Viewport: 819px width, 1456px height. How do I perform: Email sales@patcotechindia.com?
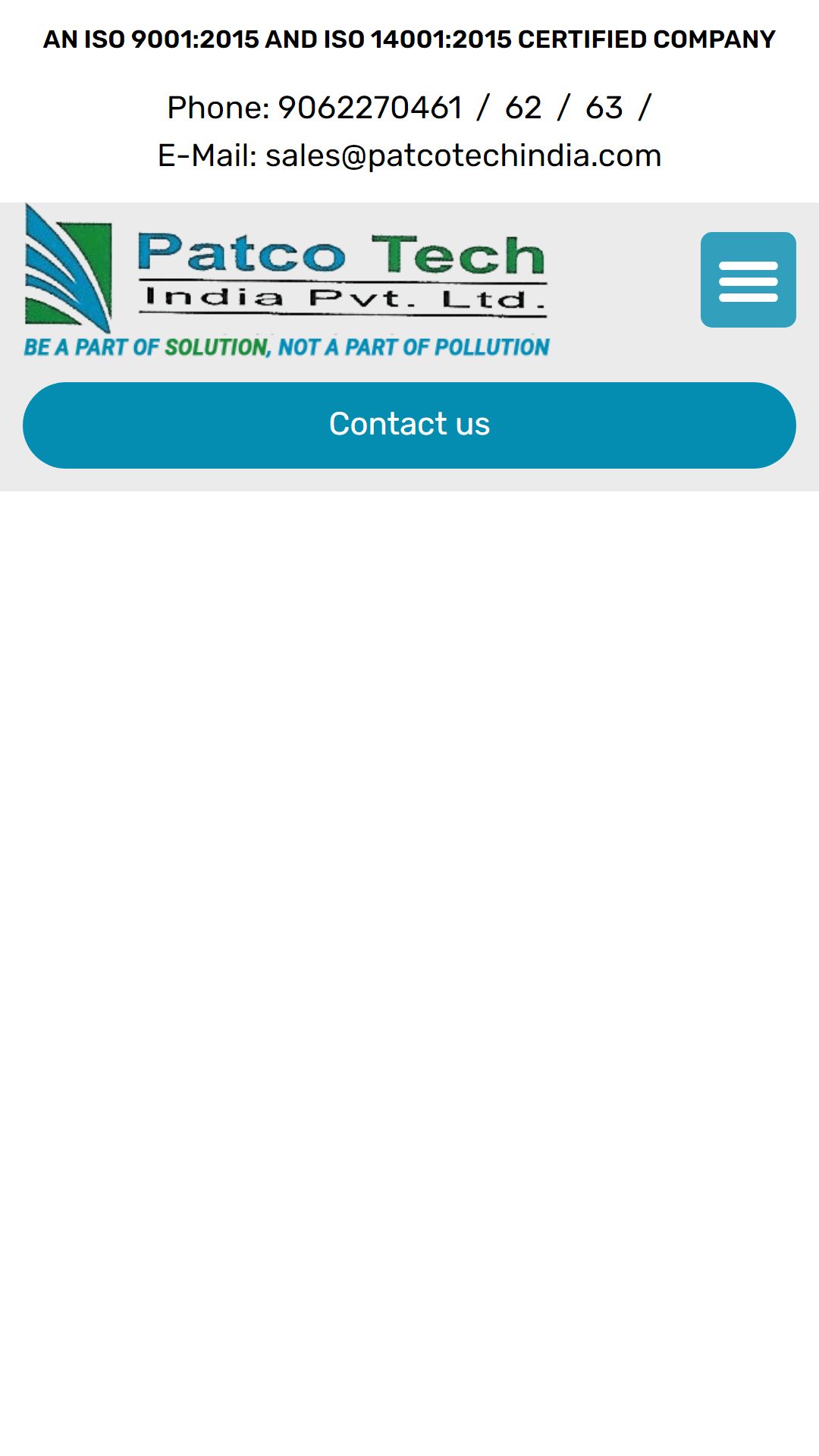(463, 155)
